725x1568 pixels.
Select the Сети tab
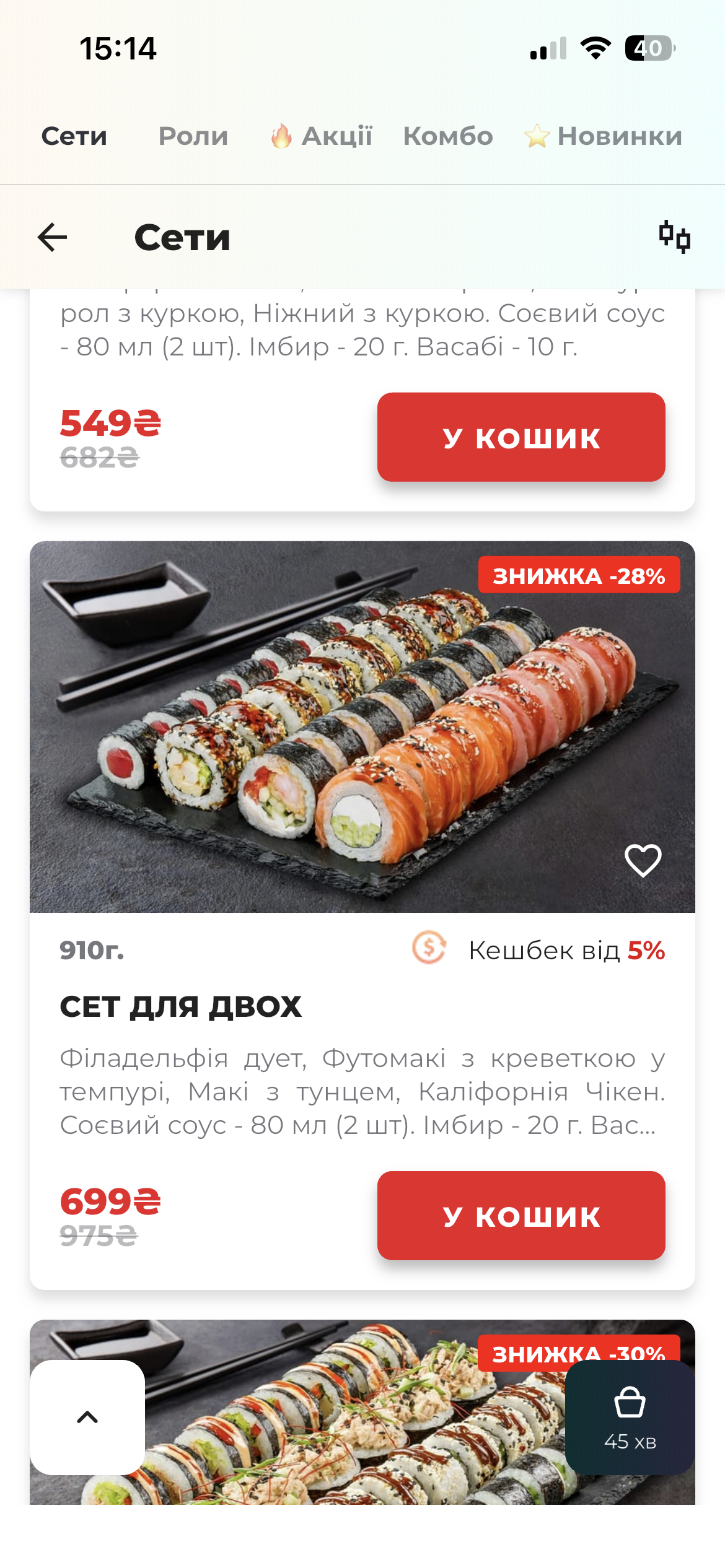tap(74, 136)
